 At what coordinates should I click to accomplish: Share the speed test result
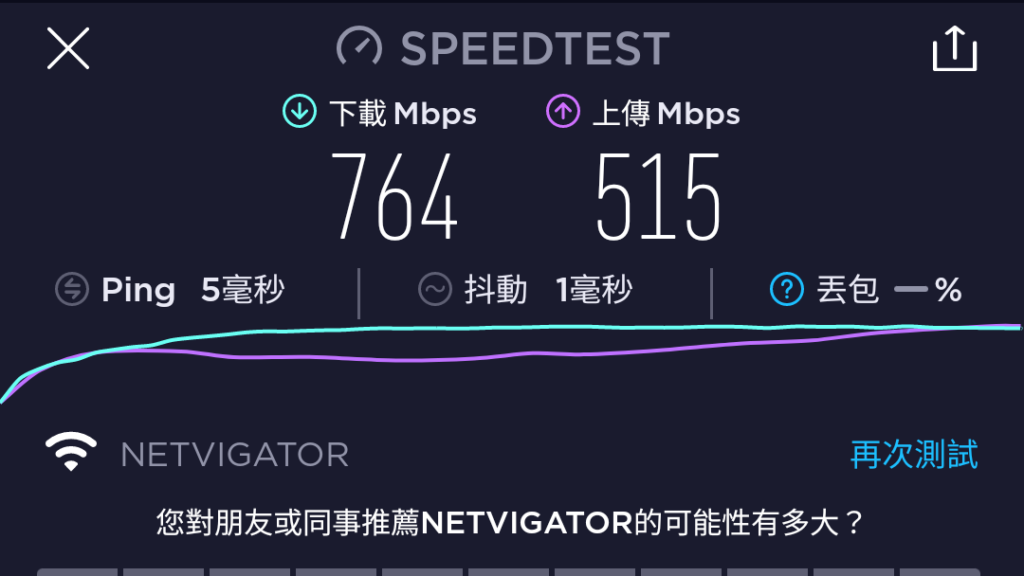pyautogui.click(x=954, y=48)
